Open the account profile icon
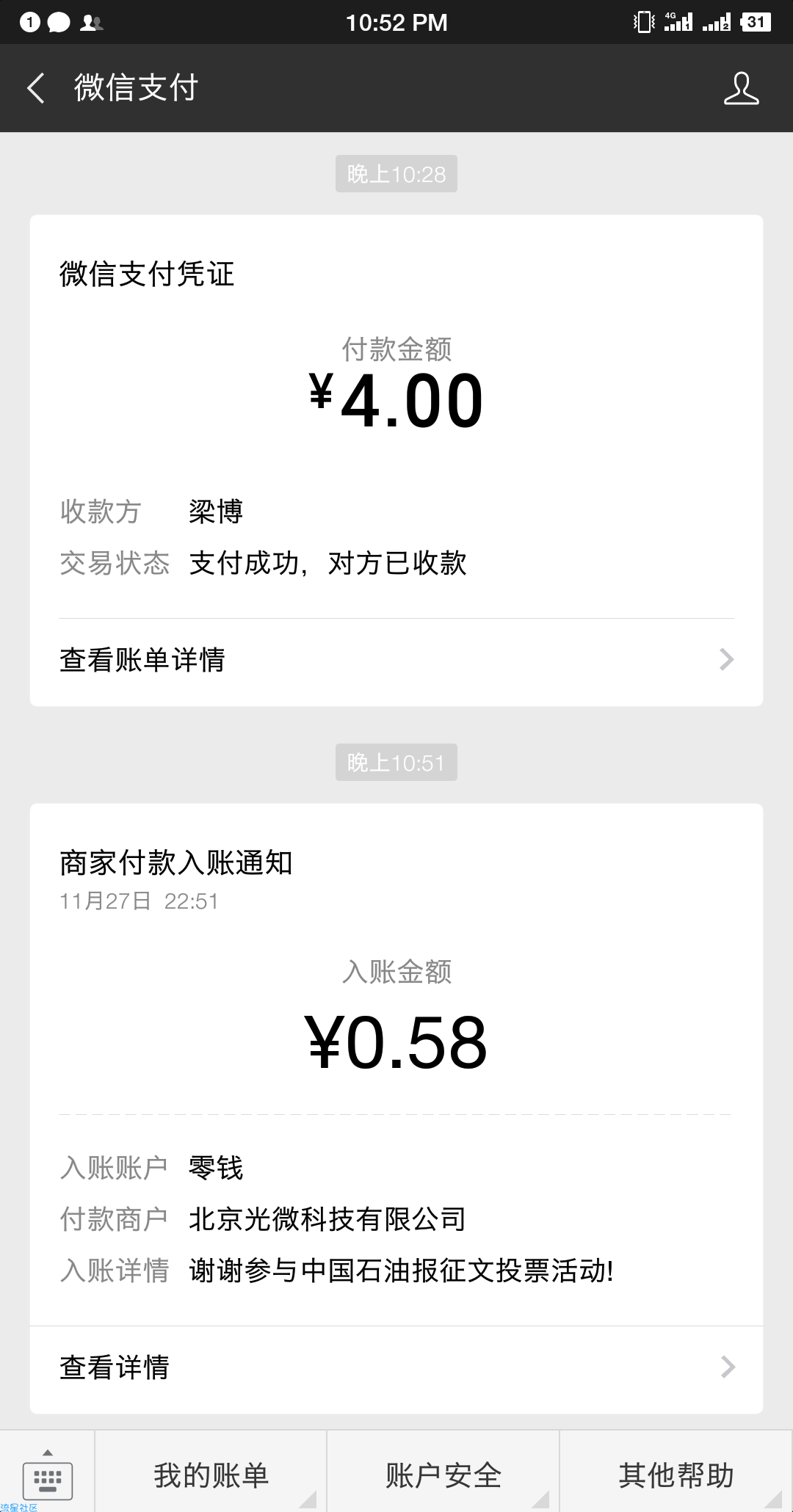Screen dimensions: 793x1512 tap(741, 88)
